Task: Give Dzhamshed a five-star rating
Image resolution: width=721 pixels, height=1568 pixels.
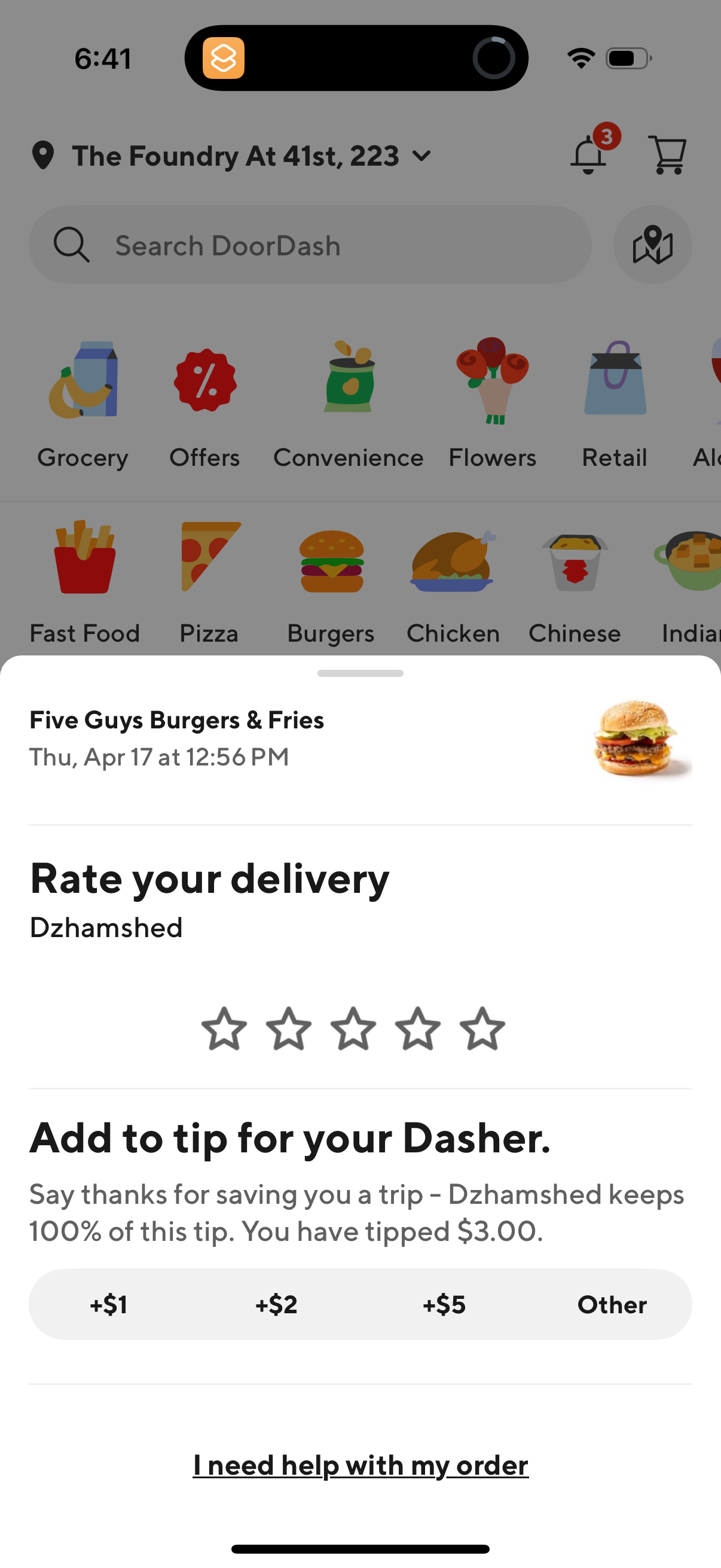Action: click(x=481, y=1027)
